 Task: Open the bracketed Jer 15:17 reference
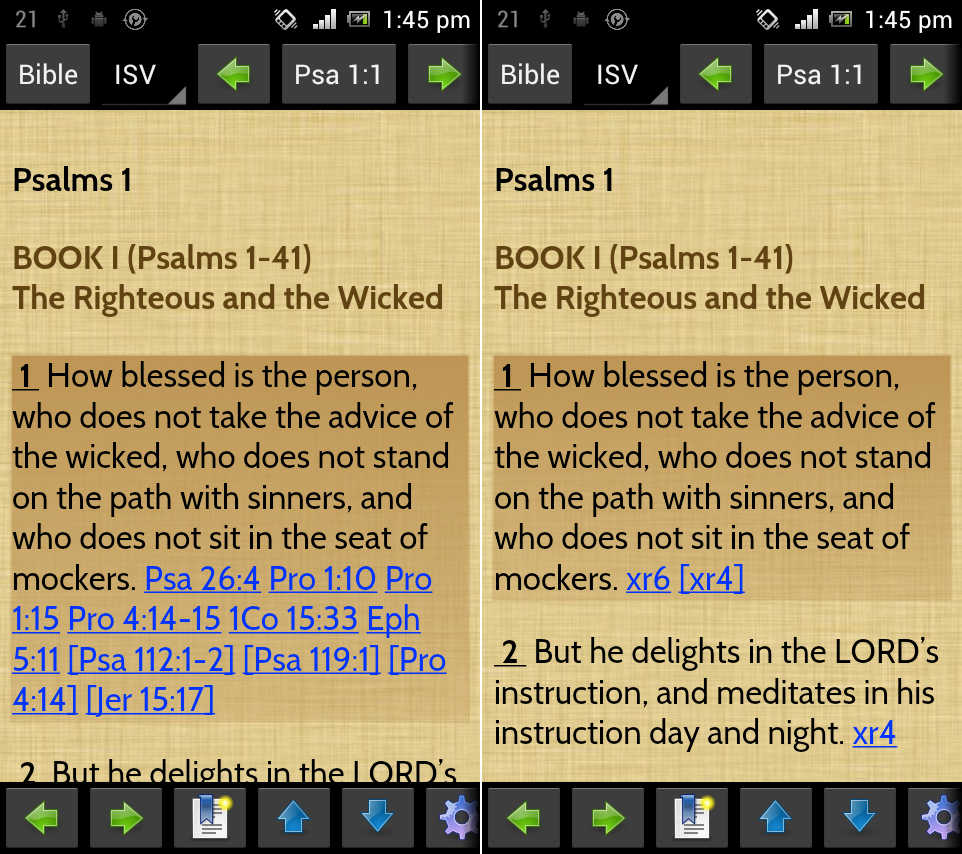151,700
